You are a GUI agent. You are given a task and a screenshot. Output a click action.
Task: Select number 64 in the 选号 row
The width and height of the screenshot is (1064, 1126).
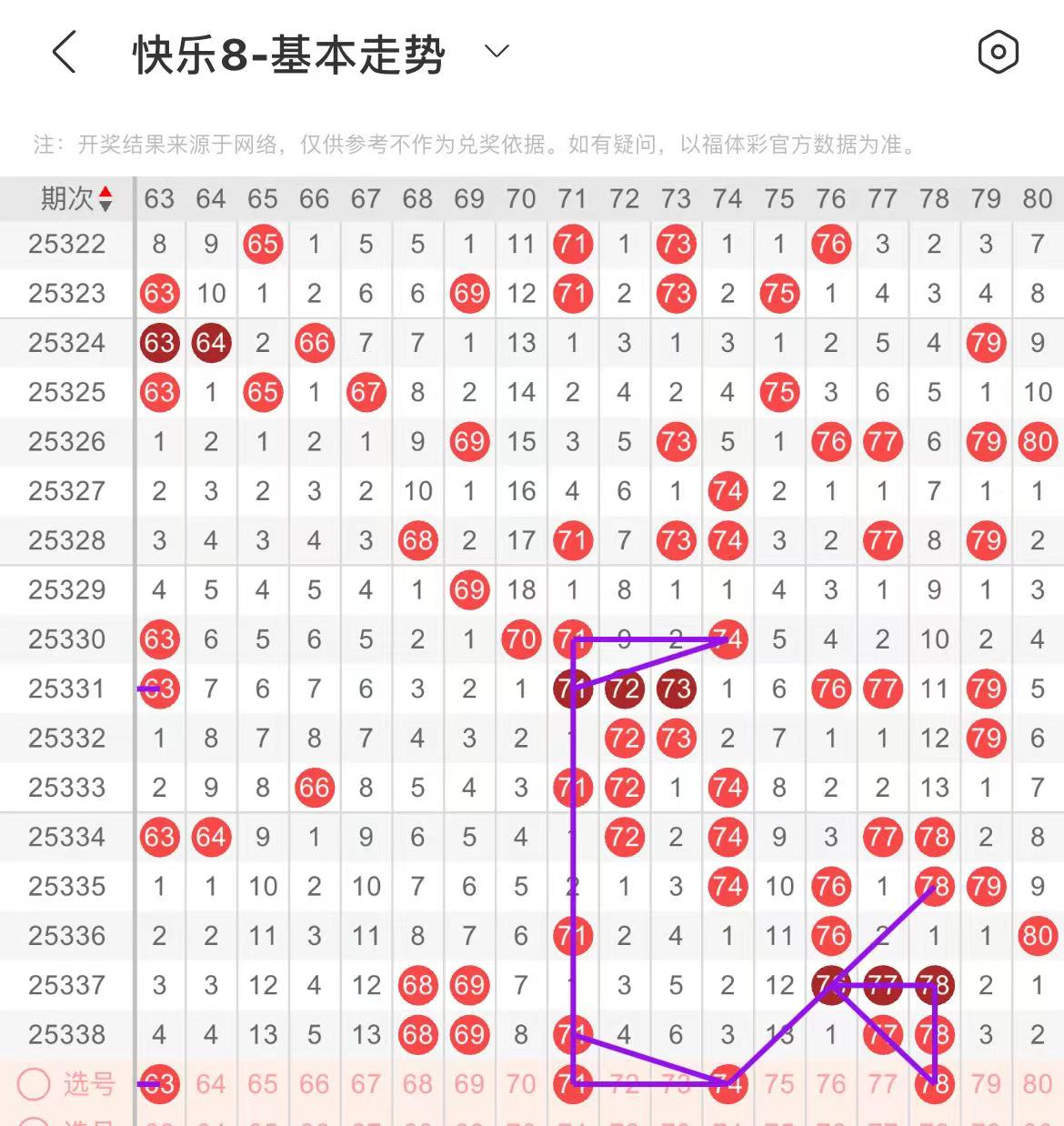[211, 1084]
